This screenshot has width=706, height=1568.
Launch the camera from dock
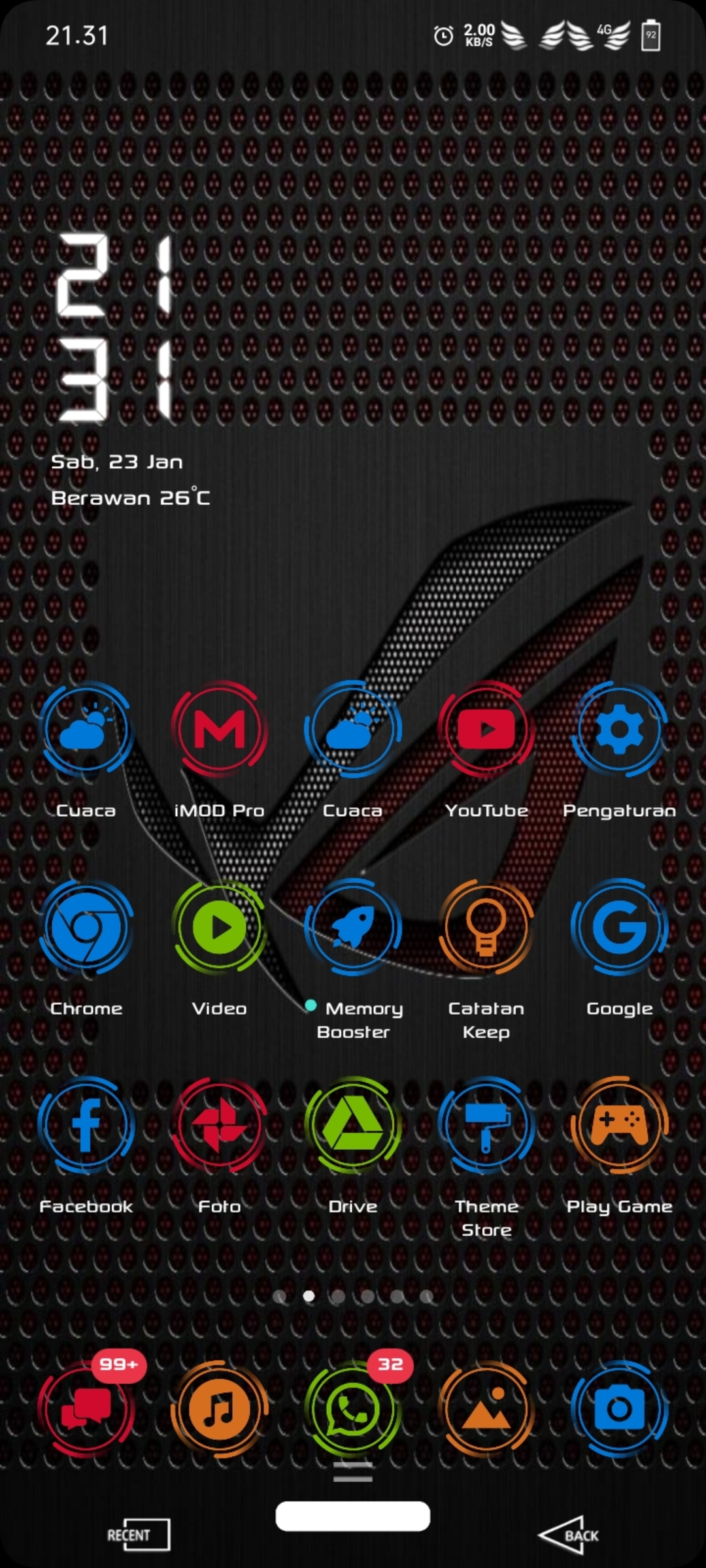click(x=620, y=1409)
